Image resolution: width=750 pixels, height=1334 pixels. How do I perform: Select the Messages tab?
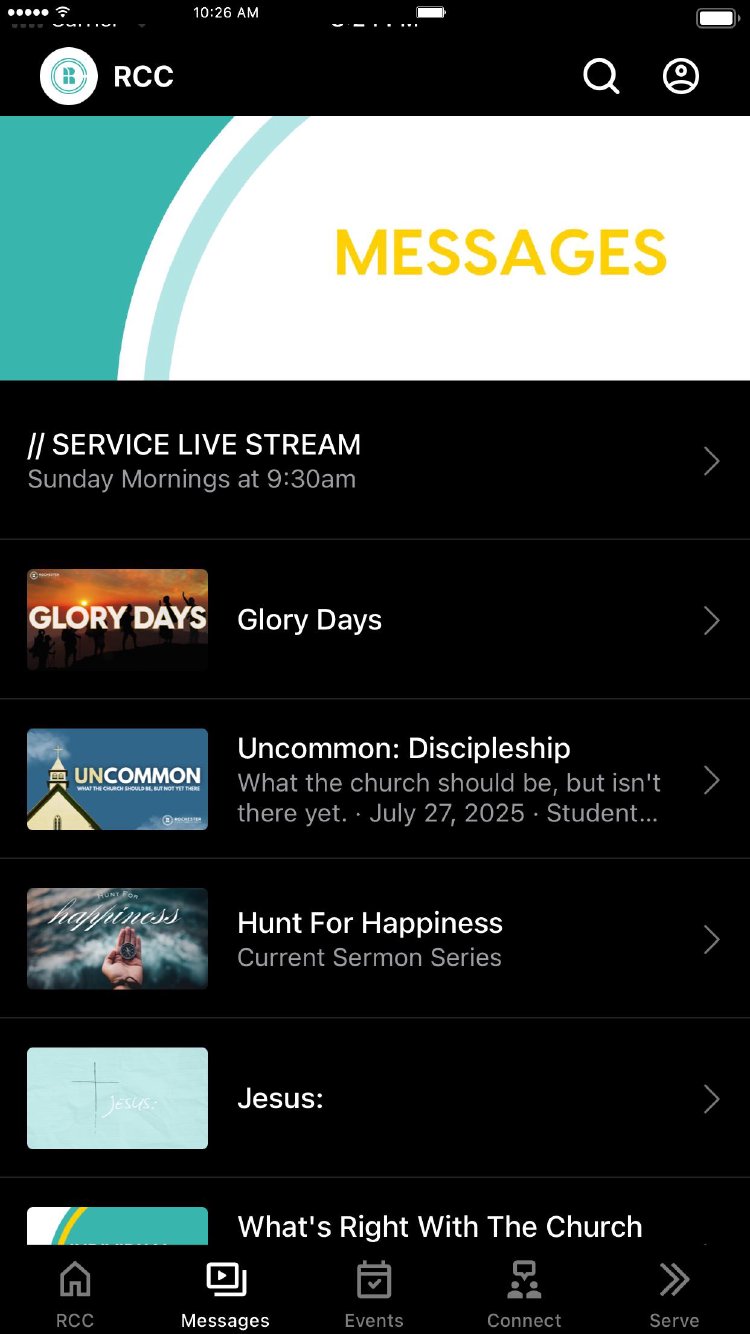pos(225,1293)
